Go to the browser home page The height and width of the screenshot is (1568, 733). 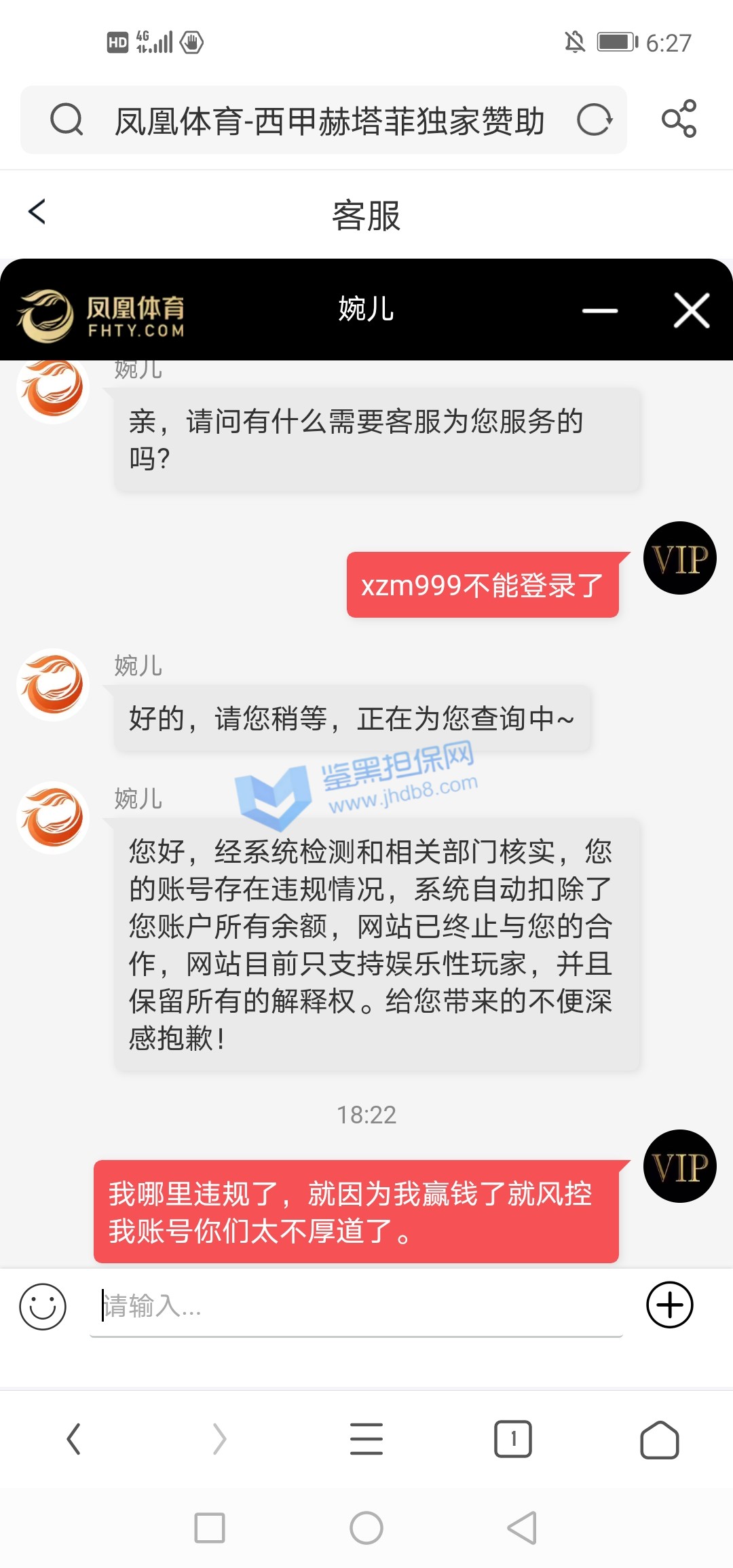659,1439
